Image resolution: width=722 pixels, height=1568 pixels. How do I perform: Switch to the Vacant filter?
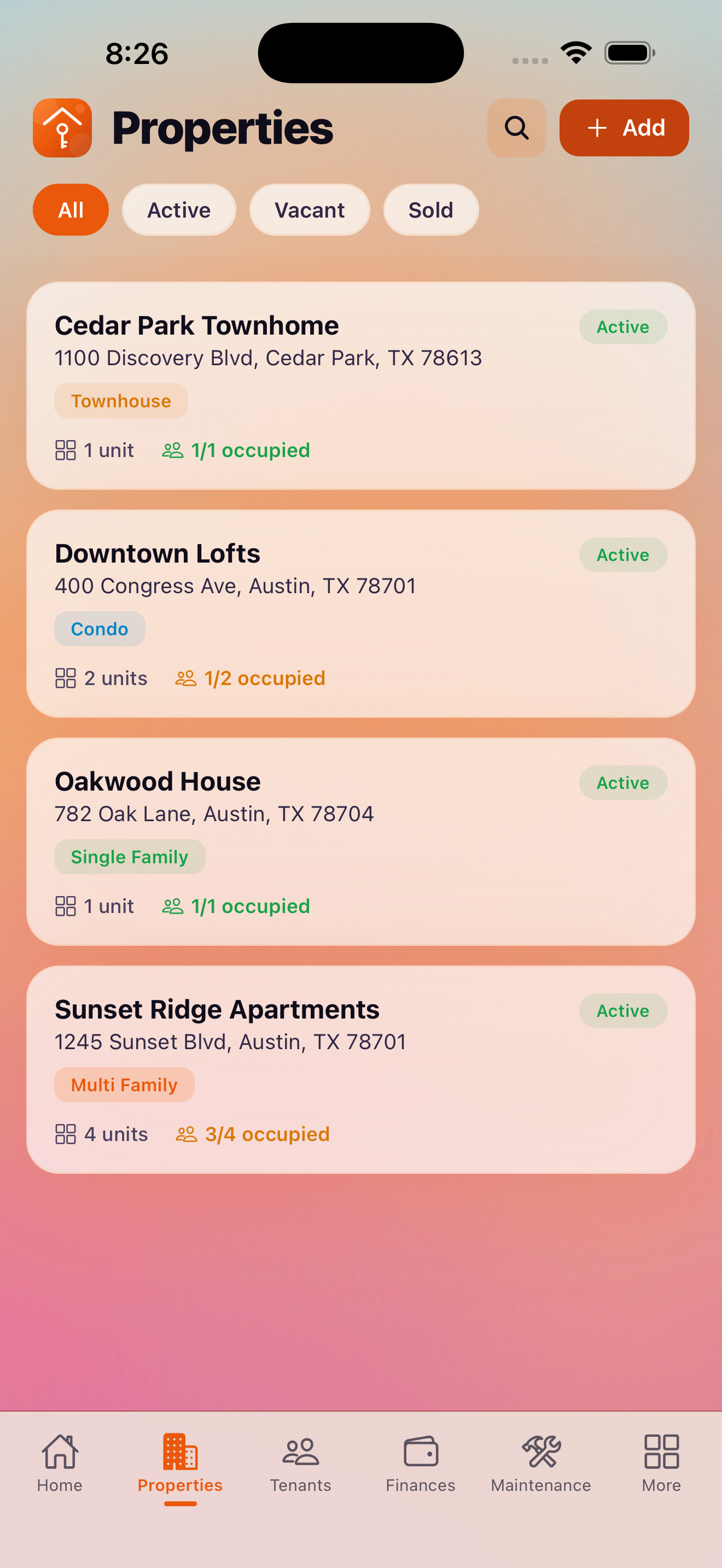309,209
